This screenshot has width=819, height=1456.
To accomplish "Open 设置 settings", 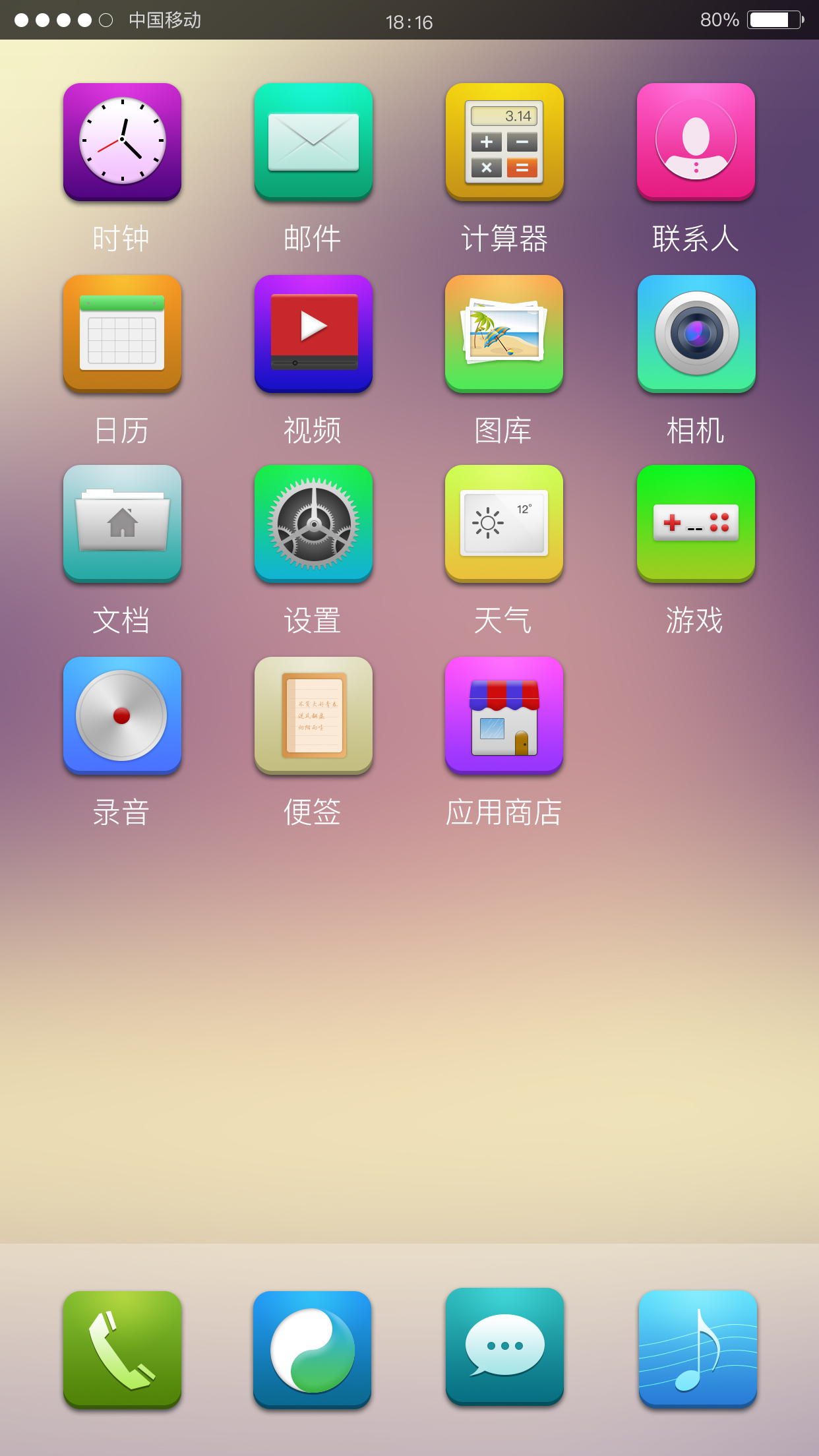I will (x=313, y=524).
